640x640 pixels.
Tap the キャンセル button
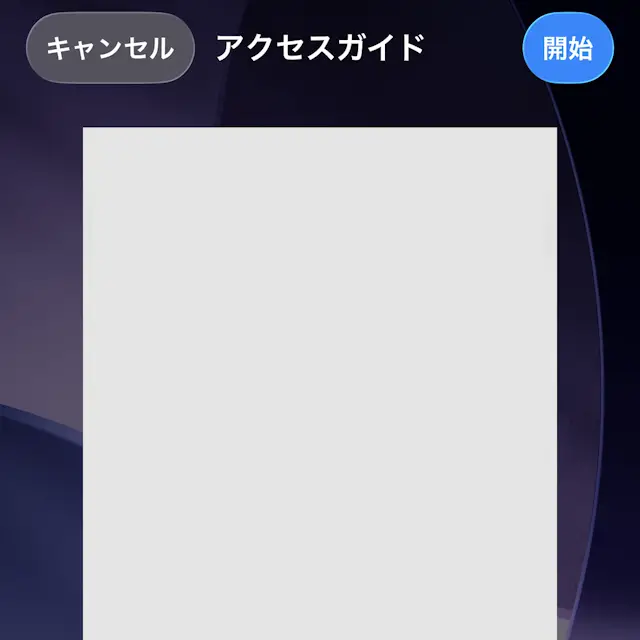click(x=109, y=48)
